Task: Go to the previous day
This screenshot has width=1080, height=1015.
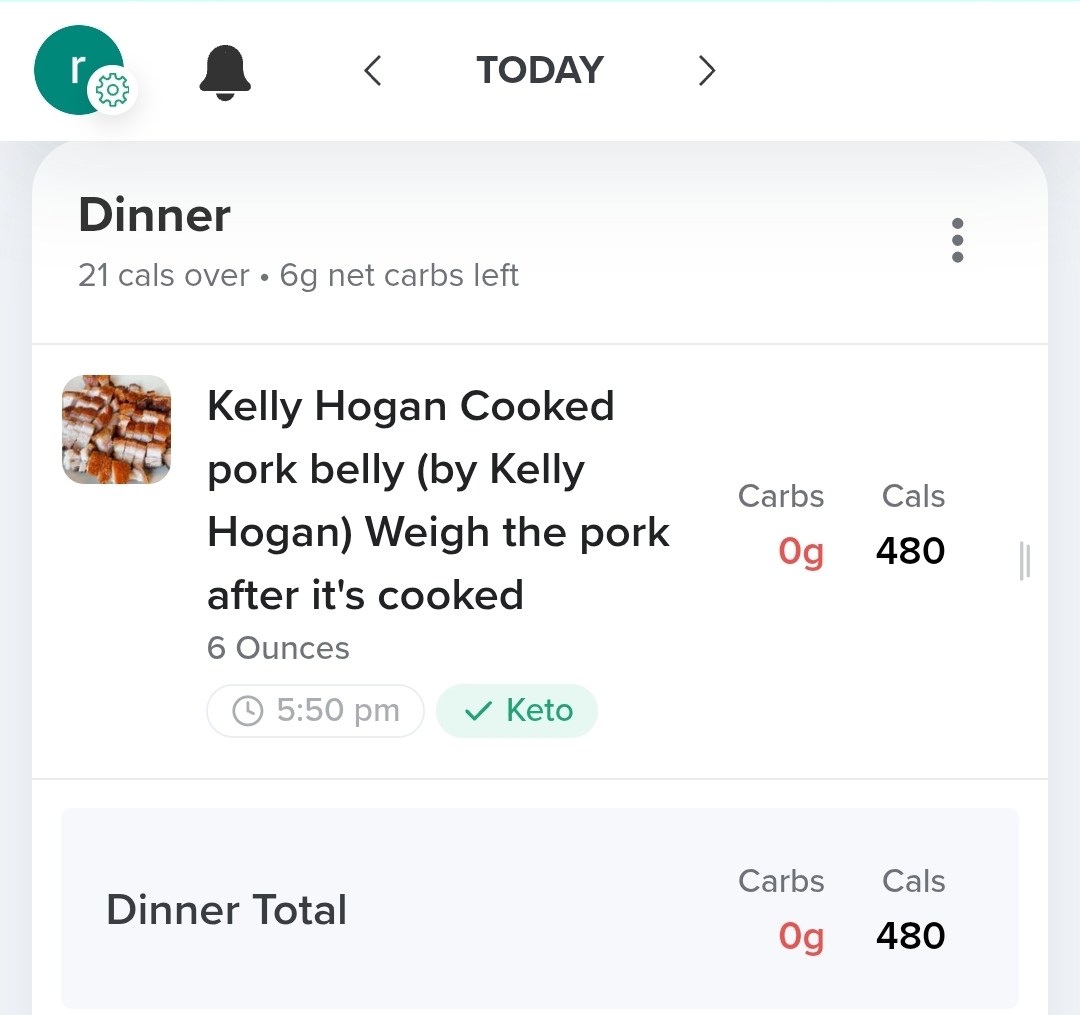Action: tap(373, 71)
